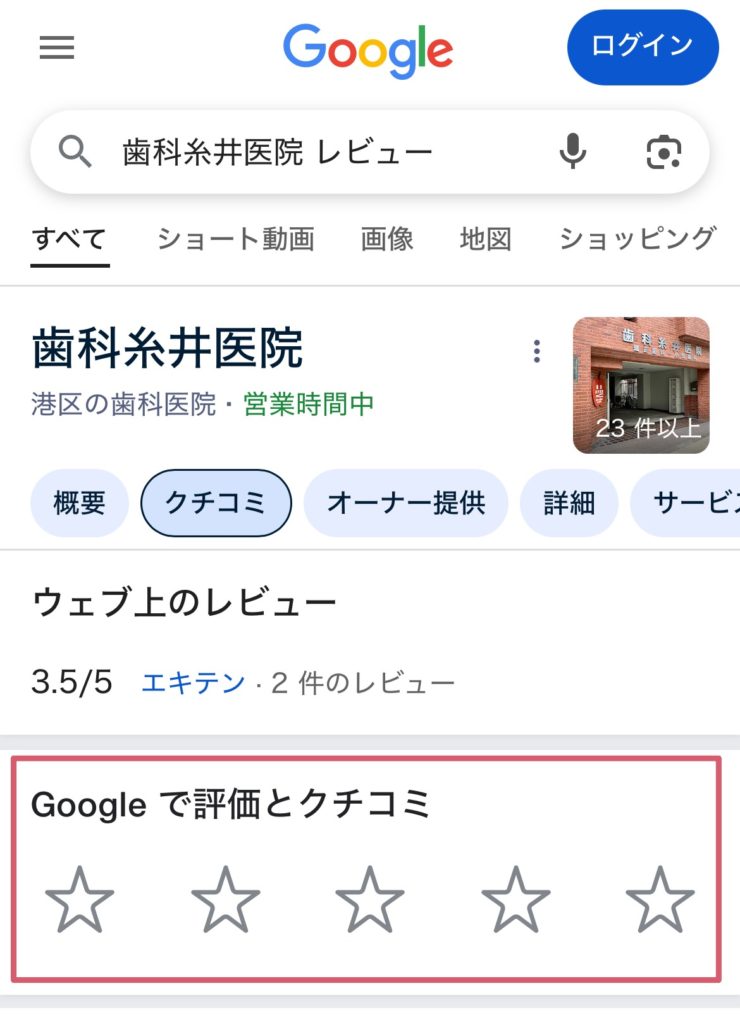The width and height of the screenshot is (740, 1024).
Task: Open the three-dot menu beside 歯科糸井医院
Action: 537,351
